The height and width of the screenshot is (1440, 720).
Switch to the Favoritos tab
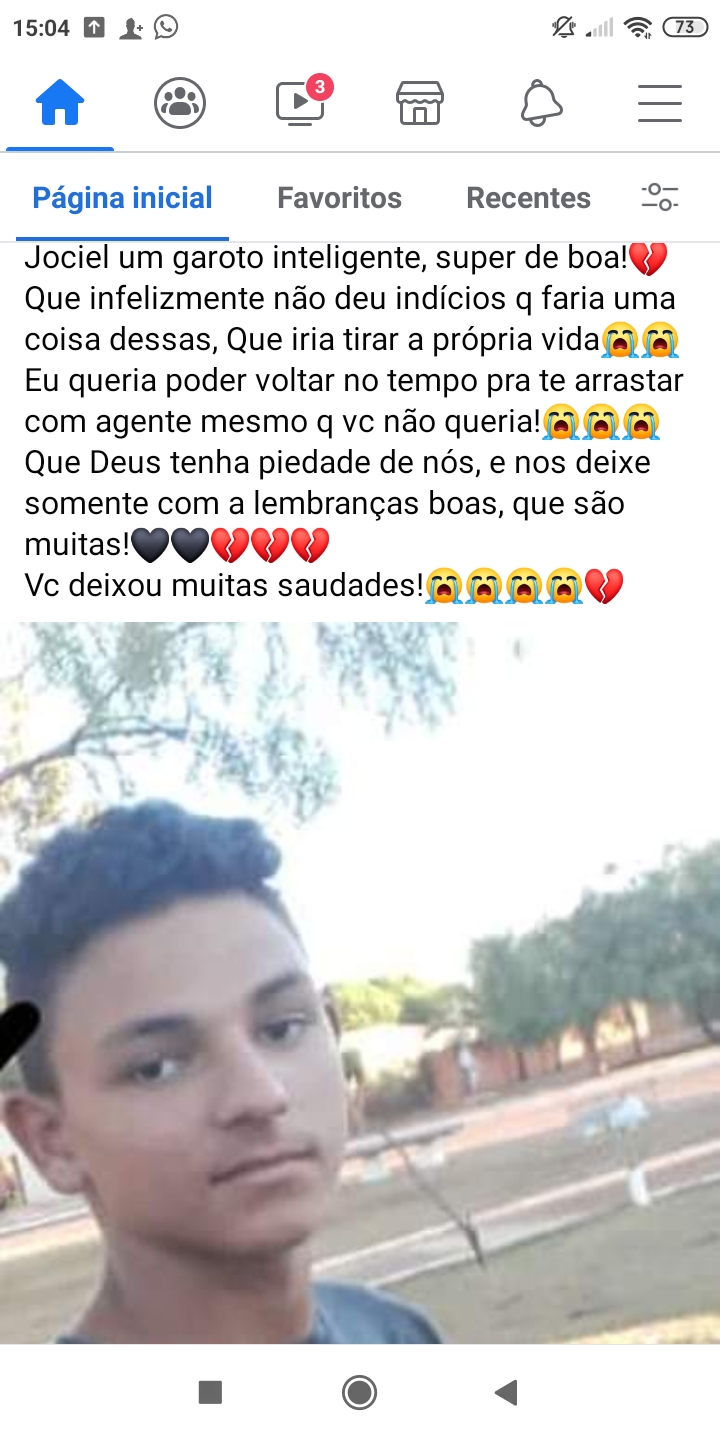point(339,198)
